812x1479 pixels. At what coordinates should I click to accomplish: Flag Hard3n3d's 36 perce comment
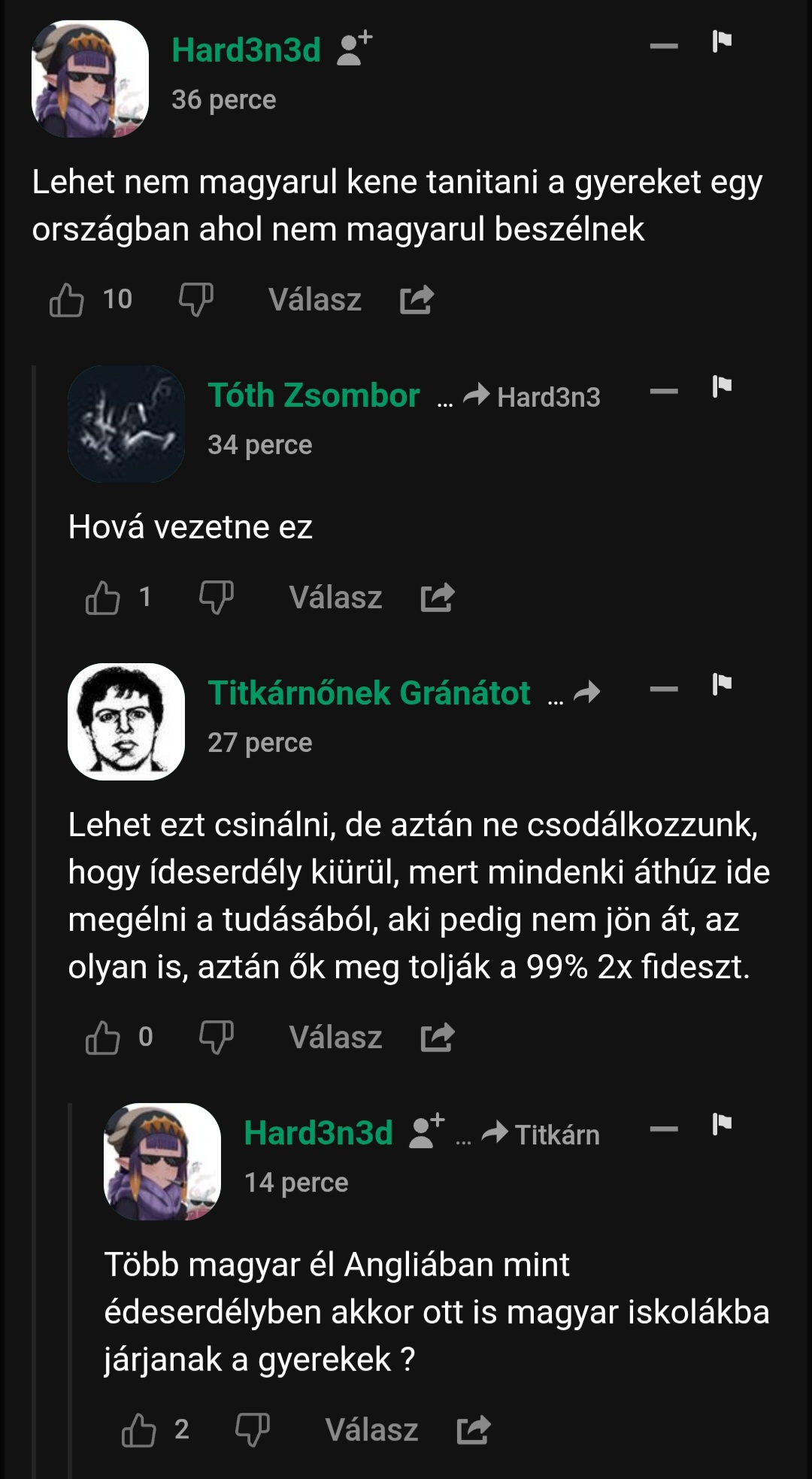722,41
